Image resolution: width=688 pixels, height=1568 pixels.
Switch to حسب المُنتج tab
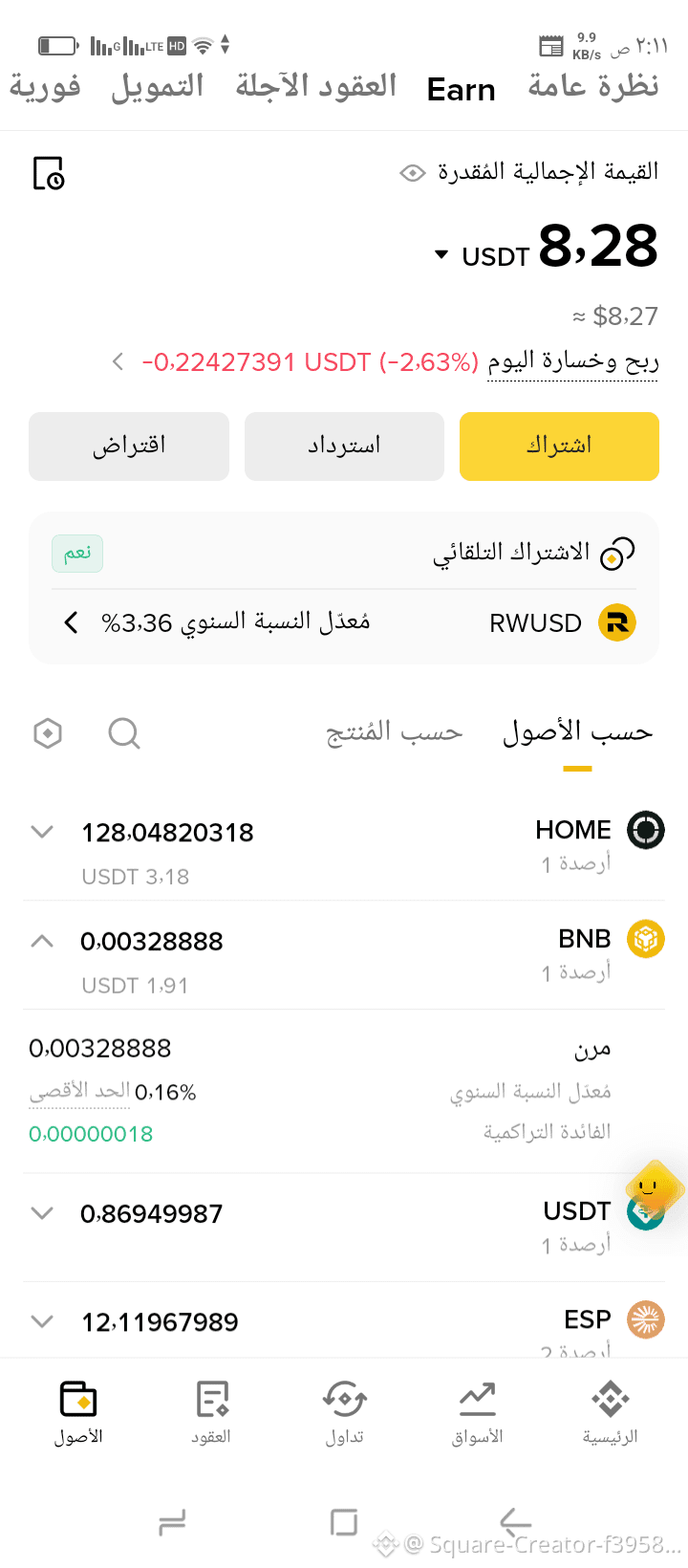click(x=394, y=732)
